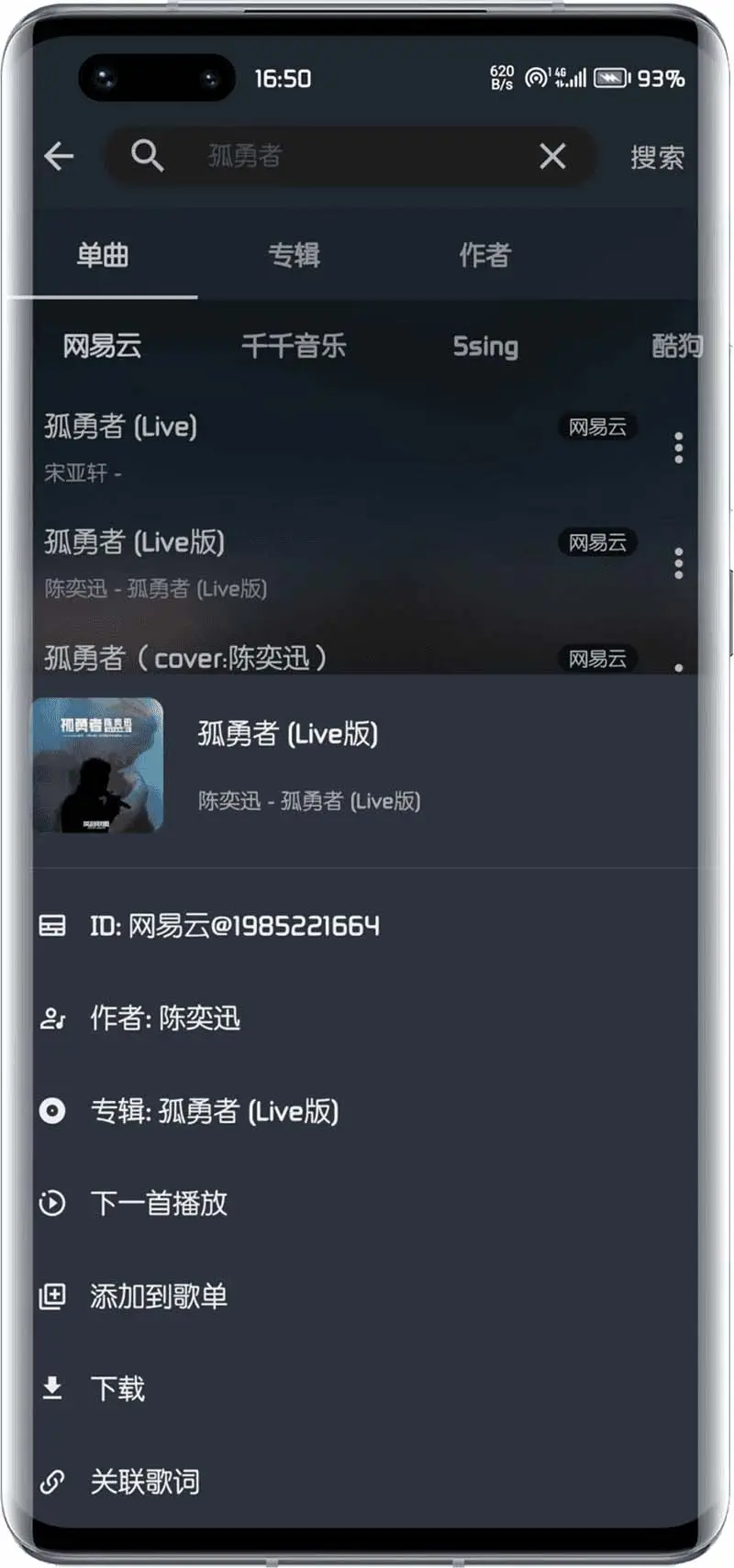Choose 下一首播放 to play next
The height and width of the screenshot is (1568, 734).
pyautogui.click(x=159, y=1203)
